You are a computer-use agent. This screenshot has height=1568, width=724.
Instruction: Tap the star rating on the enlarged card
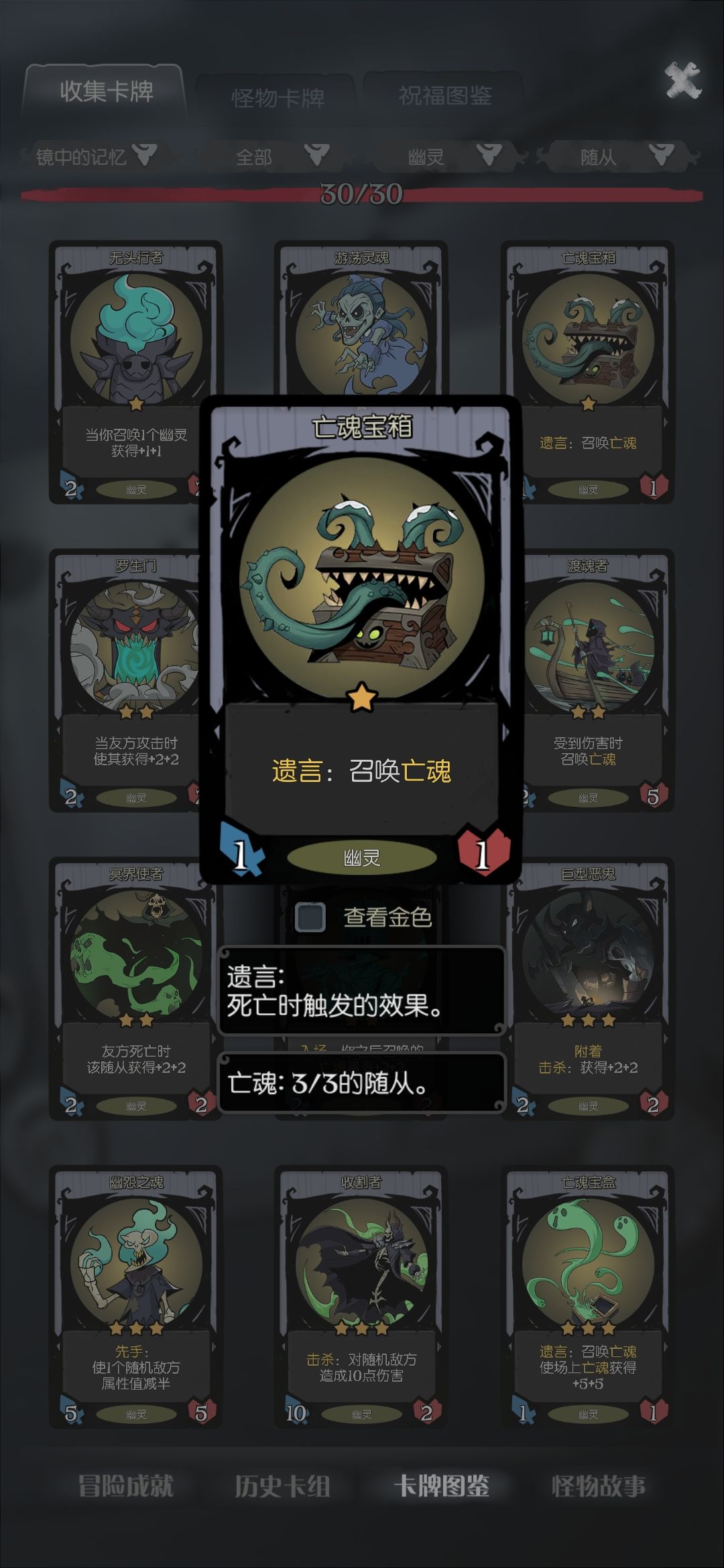coord(362,698)
